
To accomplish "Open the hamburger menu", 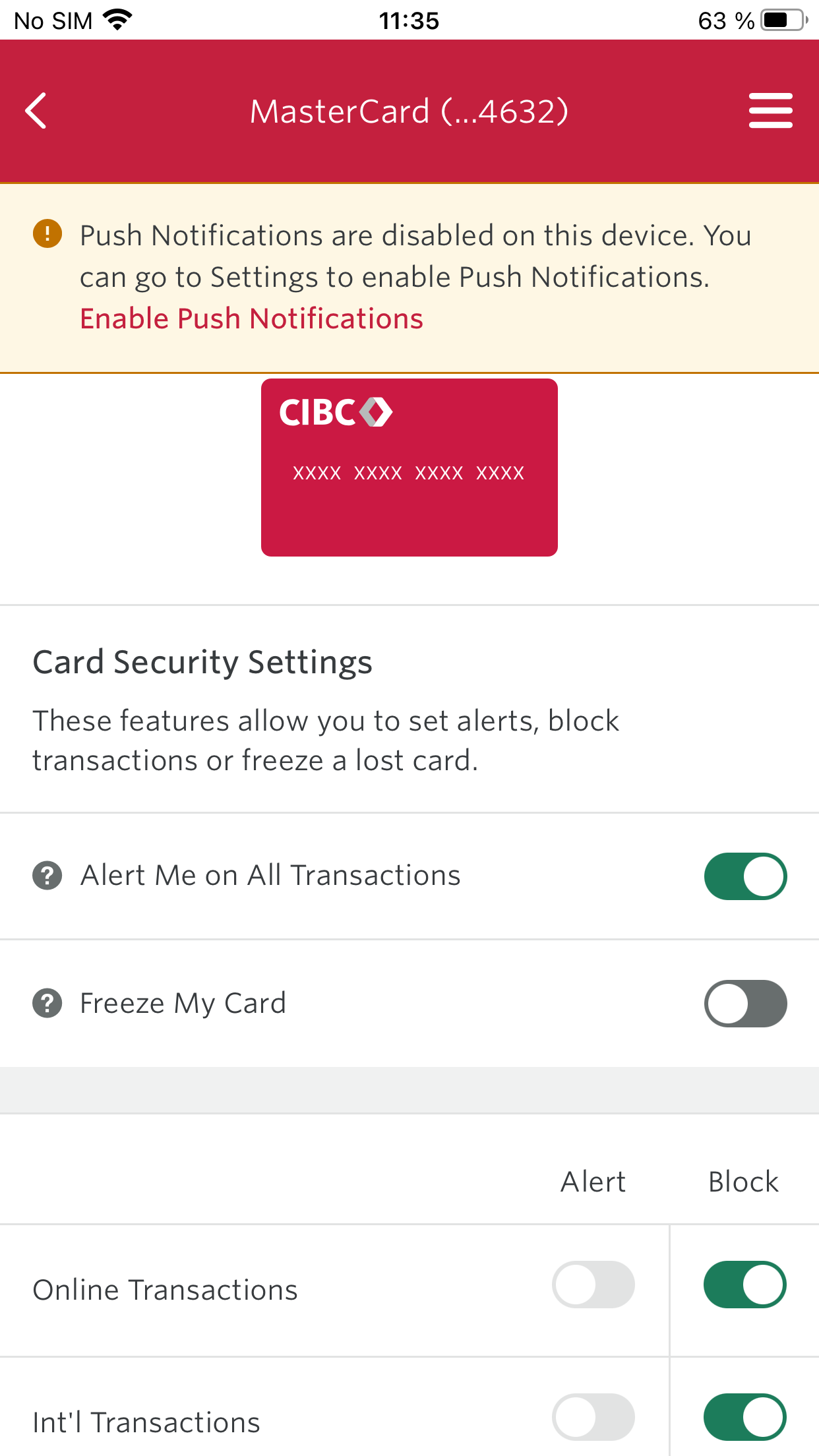I will 770,110.
